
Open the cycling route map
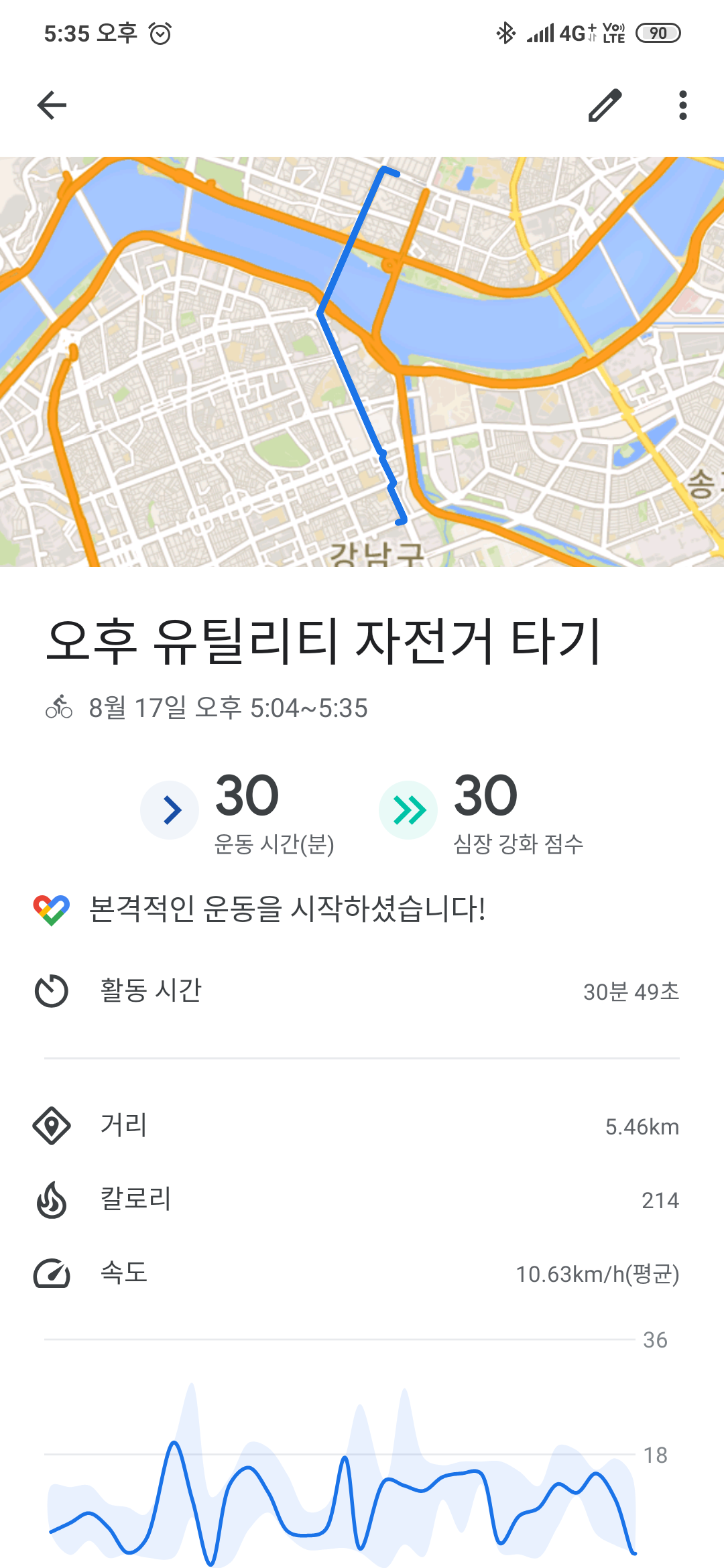(x=362, y=362)
